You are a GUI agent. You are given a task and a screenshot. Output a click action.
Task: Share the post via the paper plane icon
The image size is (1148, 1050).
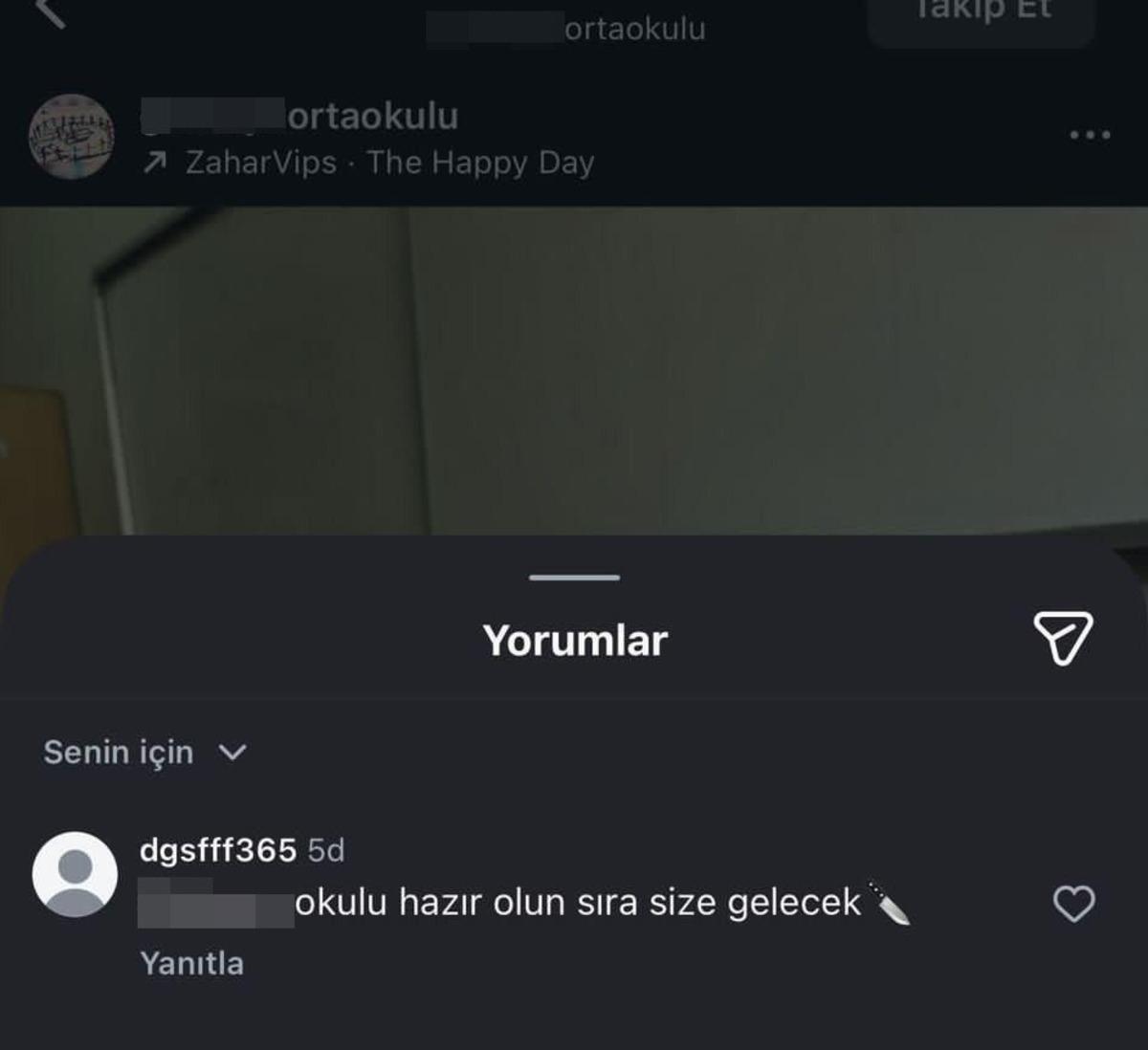tap(1062, 638)
